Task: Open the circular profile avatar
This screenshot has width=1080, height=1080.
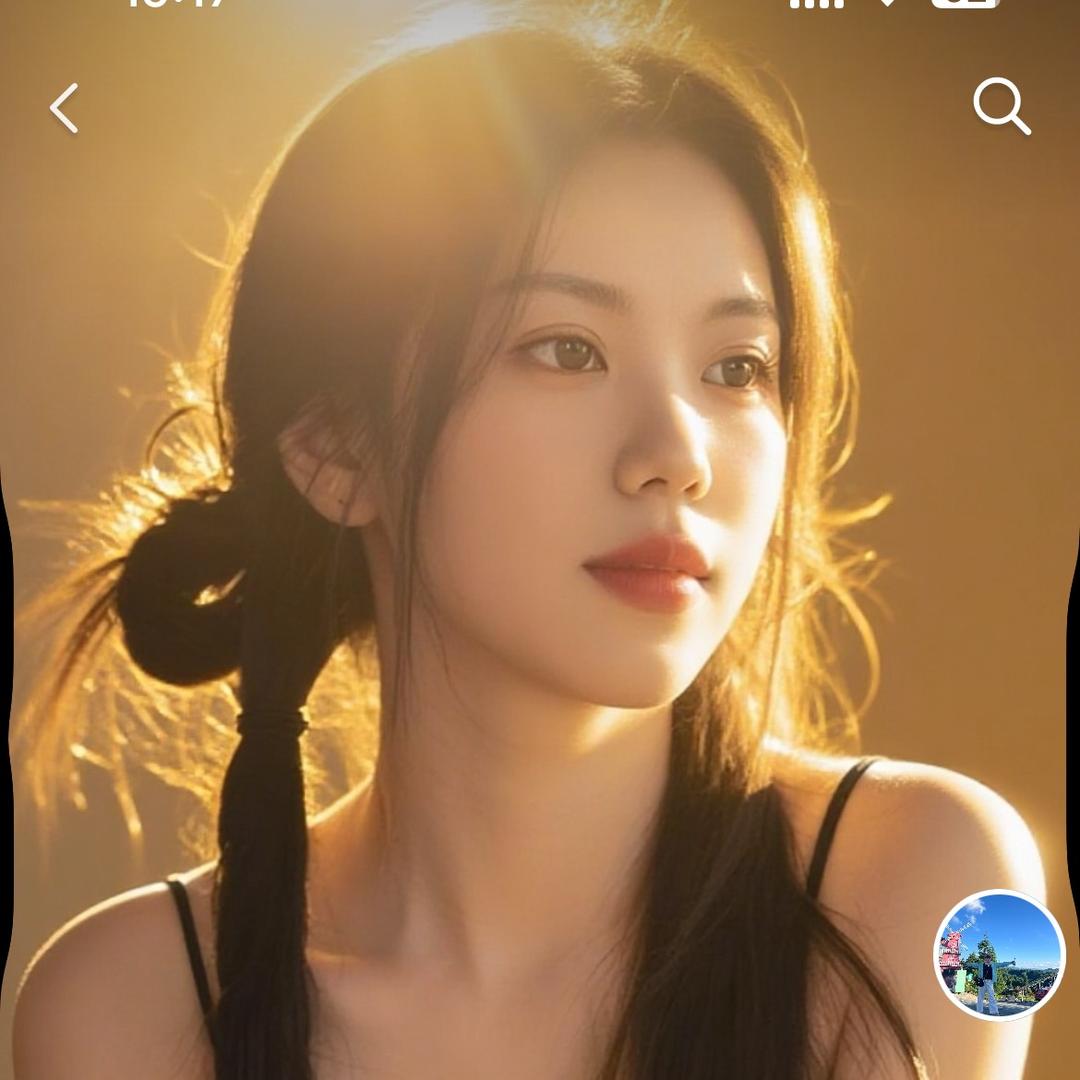Action: coord(999,954)
